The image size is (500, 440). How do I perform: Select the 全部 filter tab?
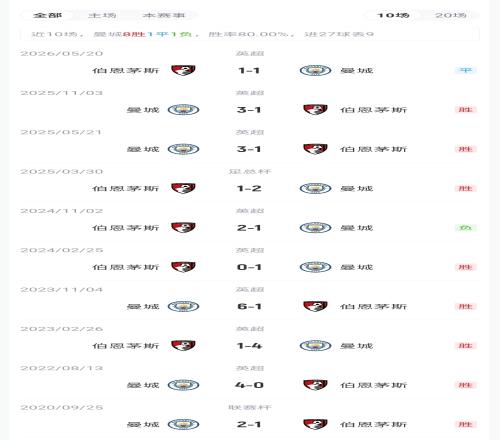(48, 15)
